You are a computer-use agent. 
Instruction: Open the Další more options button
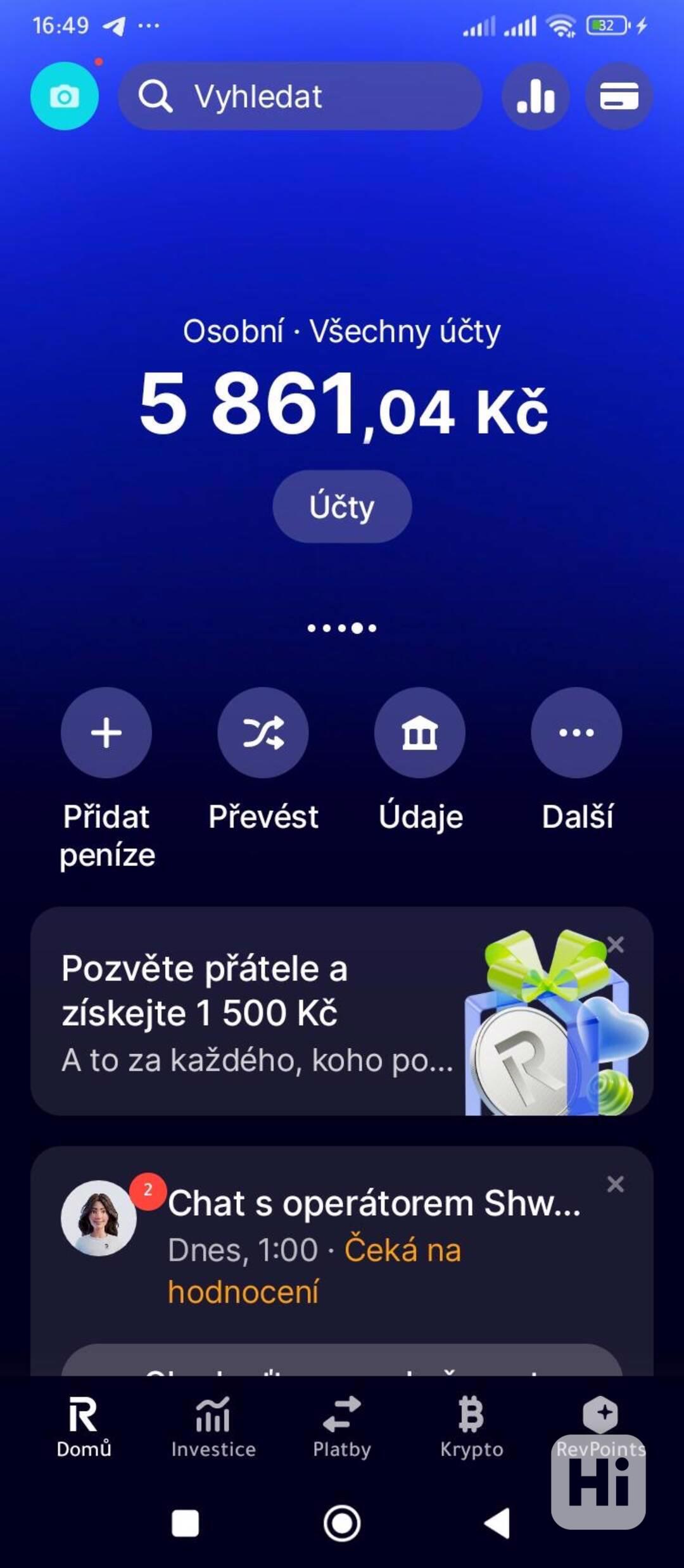(x=576, y=733)
